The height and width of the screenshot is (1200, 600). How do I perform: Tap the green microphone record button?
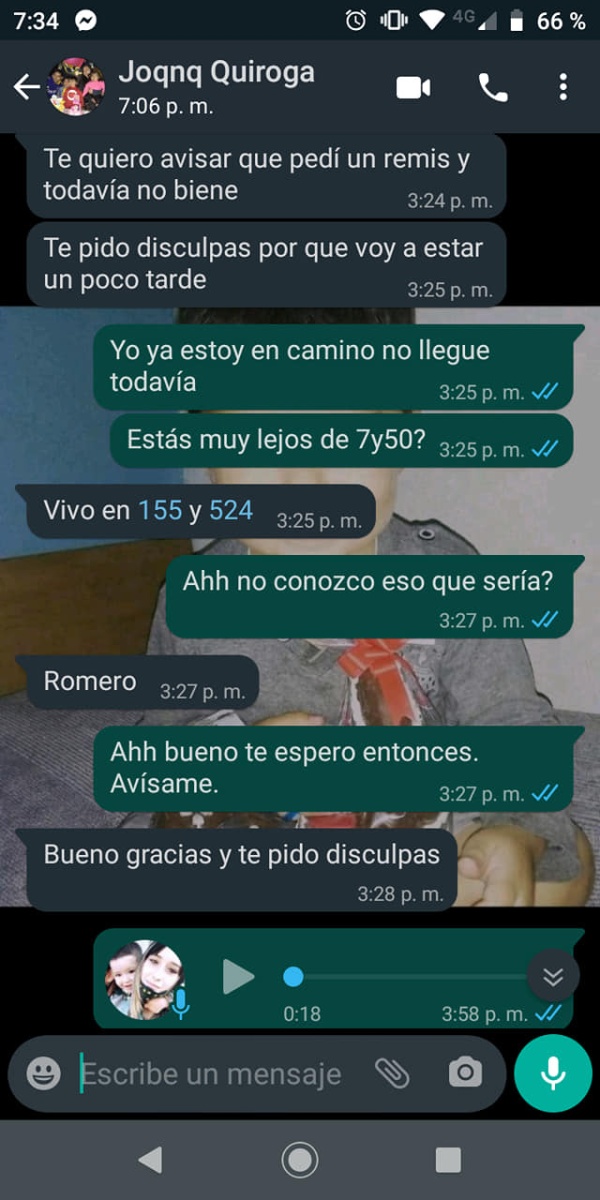click(552, 1073)
